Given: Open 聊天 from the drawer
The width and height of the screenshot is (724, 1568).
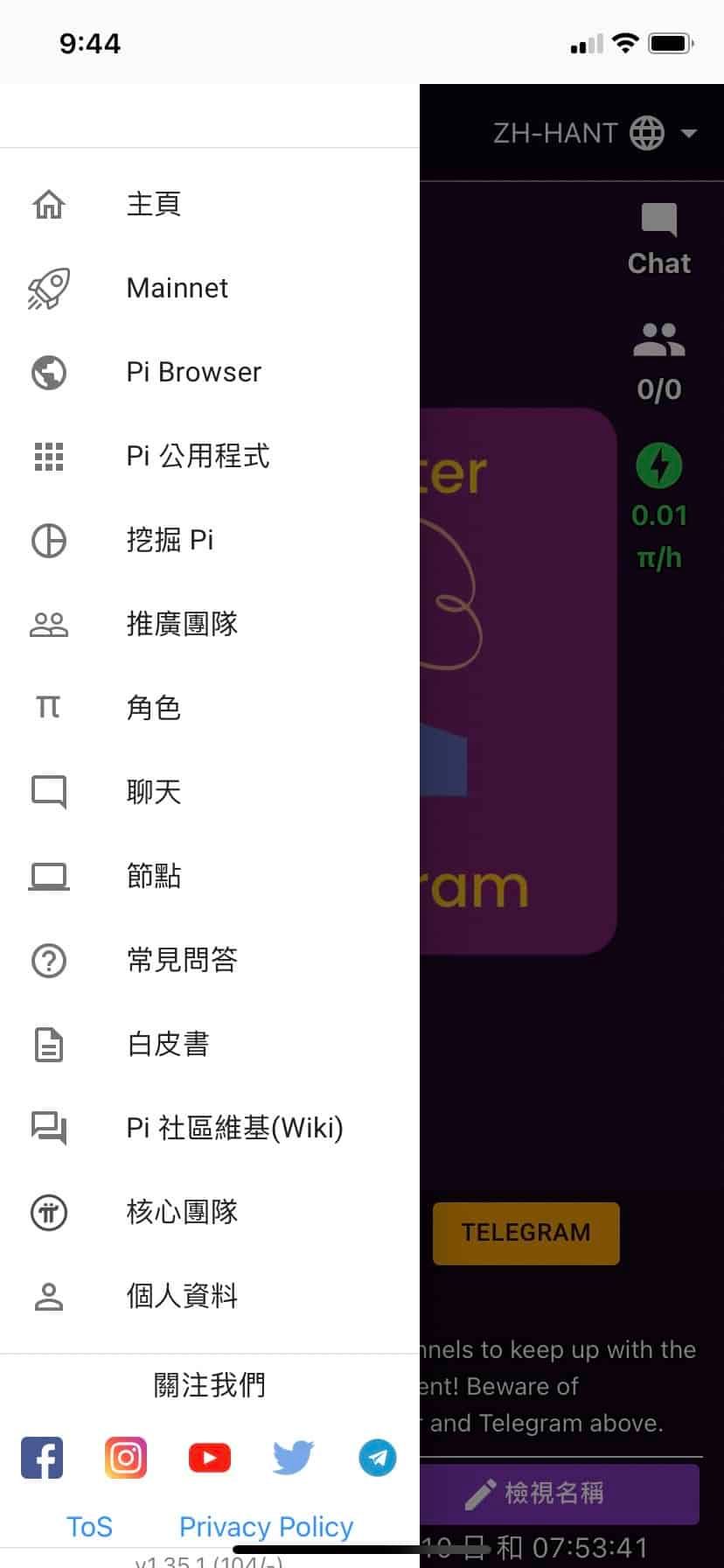Looking at the screenshot, I should click(154, 792).
